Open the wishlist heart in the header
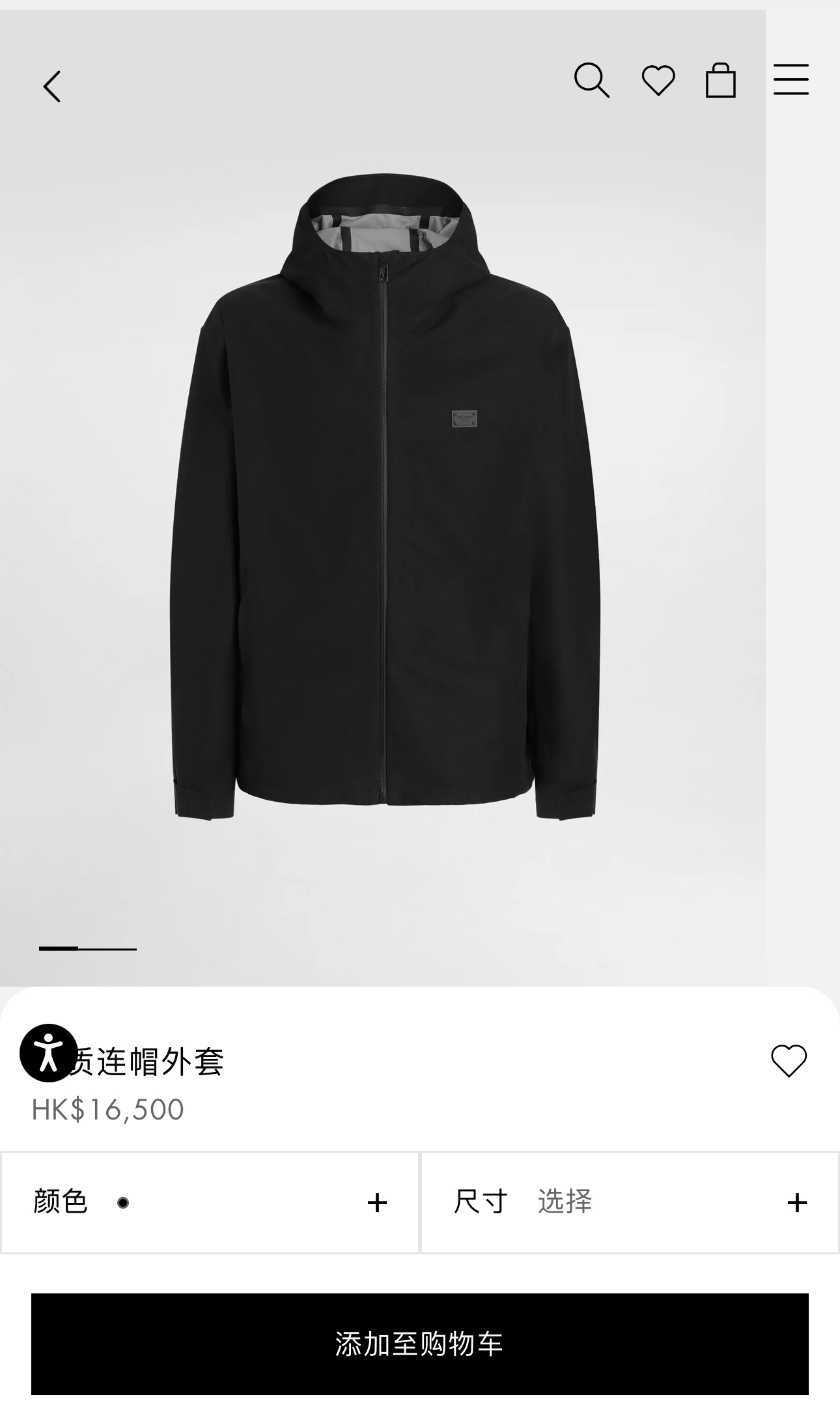This screenshot has height=1423, width=840. [x=658, y=81]
